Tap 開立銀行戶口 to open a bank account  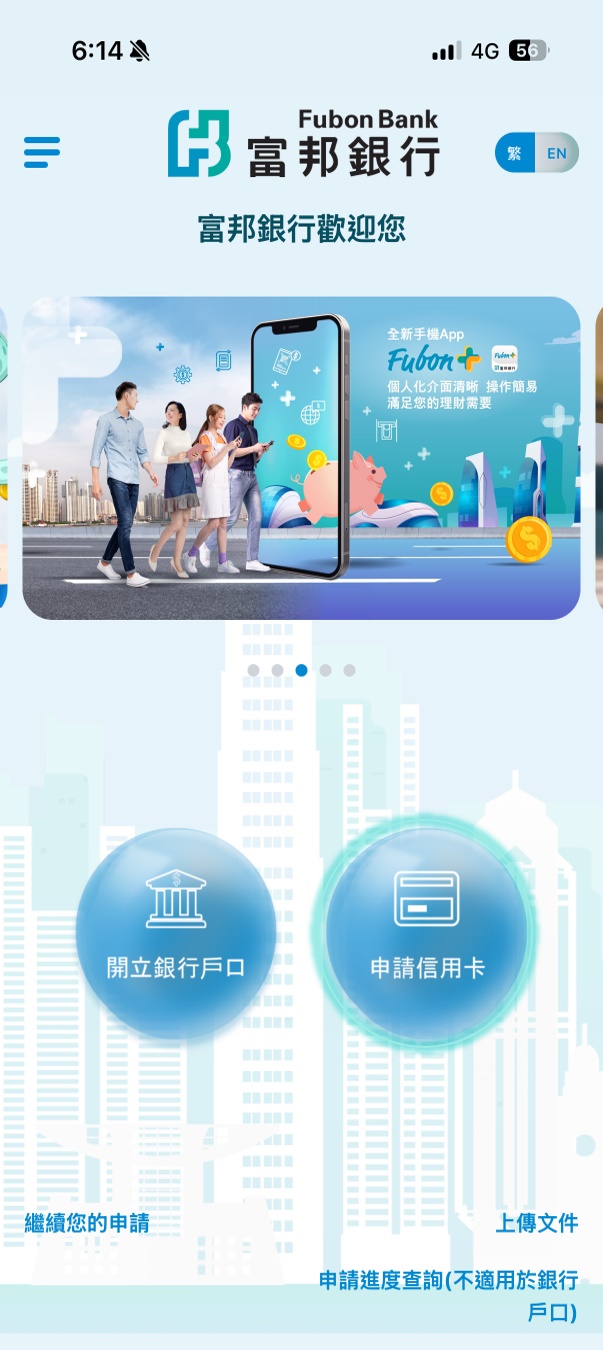point(176,930)
